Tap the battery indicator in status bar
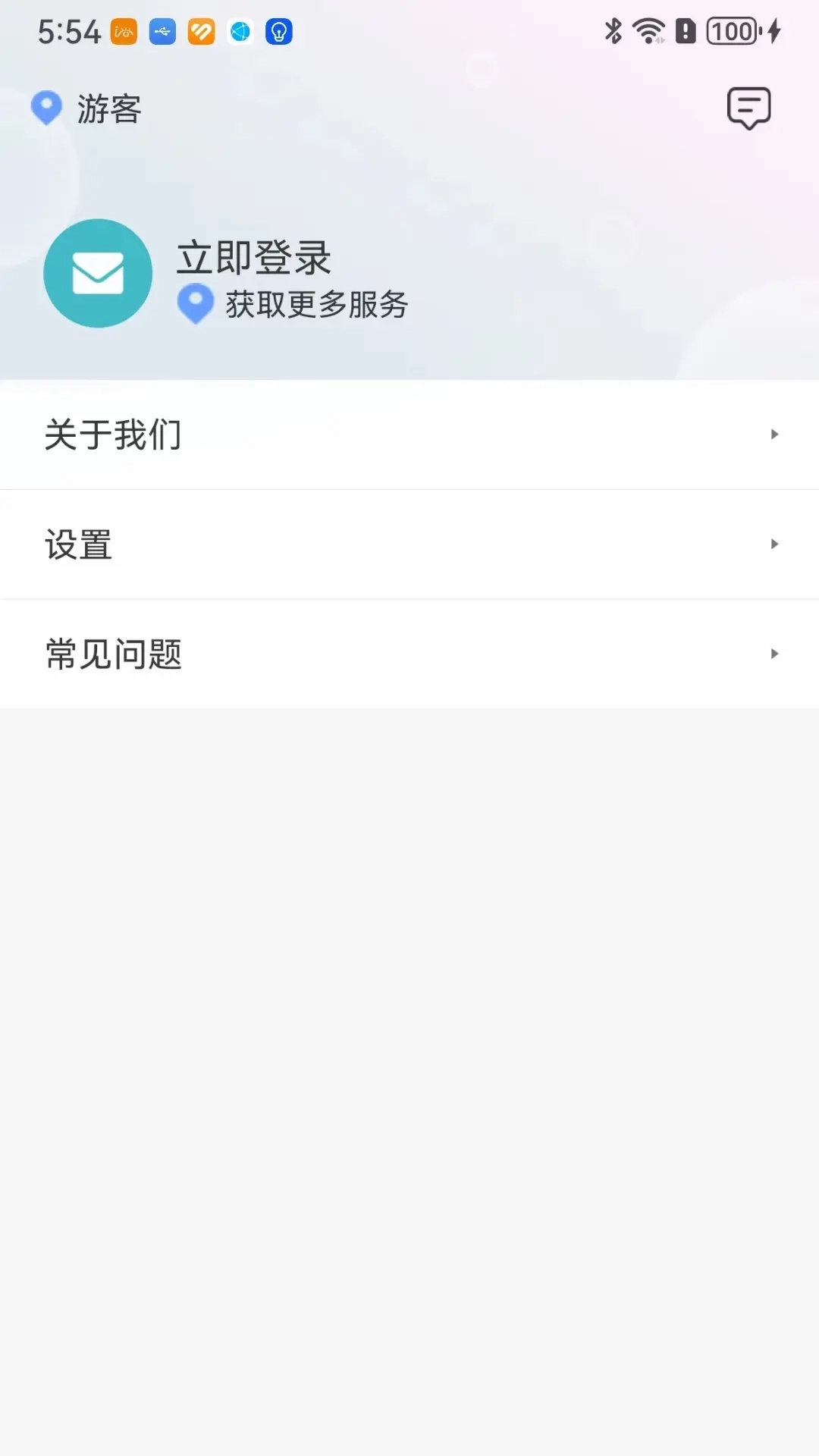Screen dimensions: 819x1456 pos(730,31)
